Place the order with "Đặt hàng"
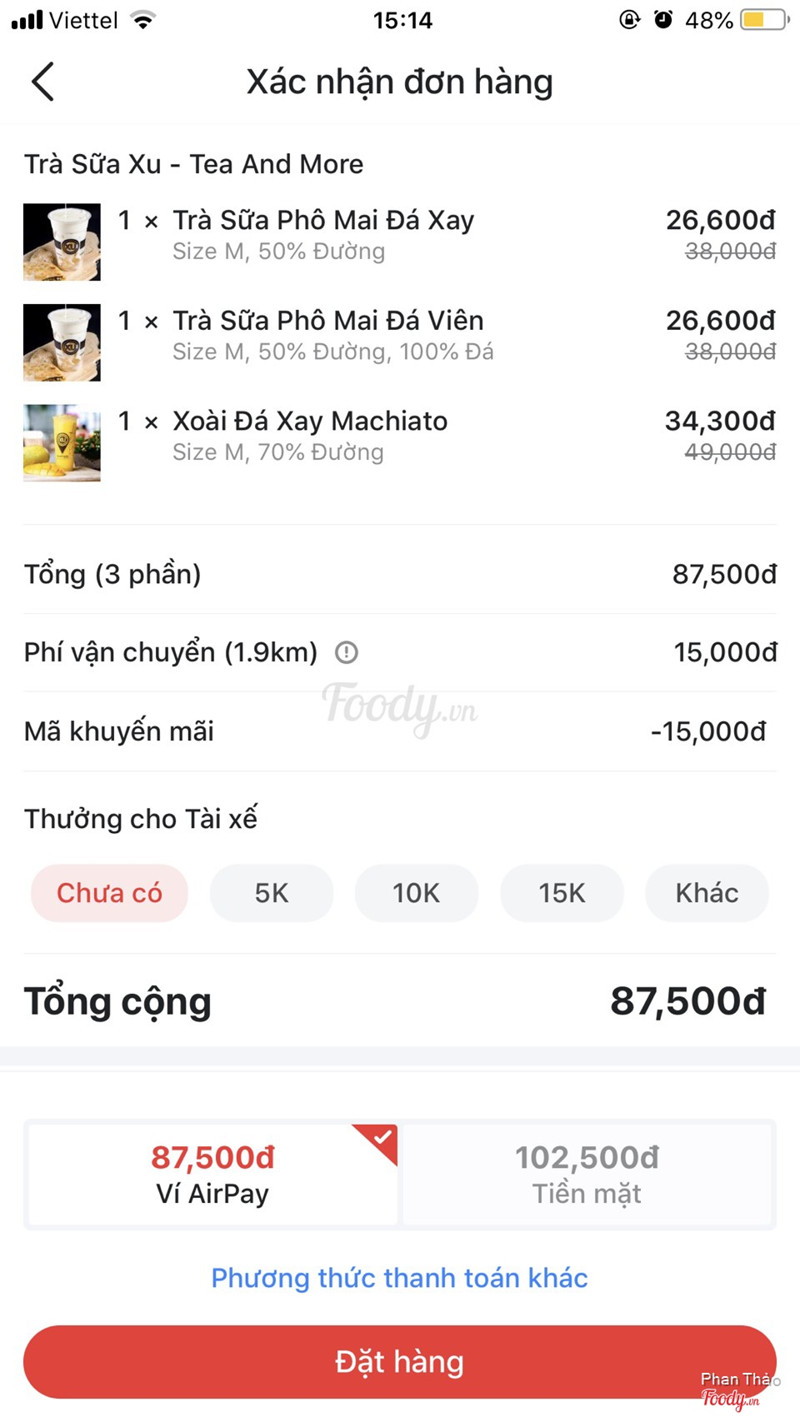The image size is (800, 1422). [399, 1362]
